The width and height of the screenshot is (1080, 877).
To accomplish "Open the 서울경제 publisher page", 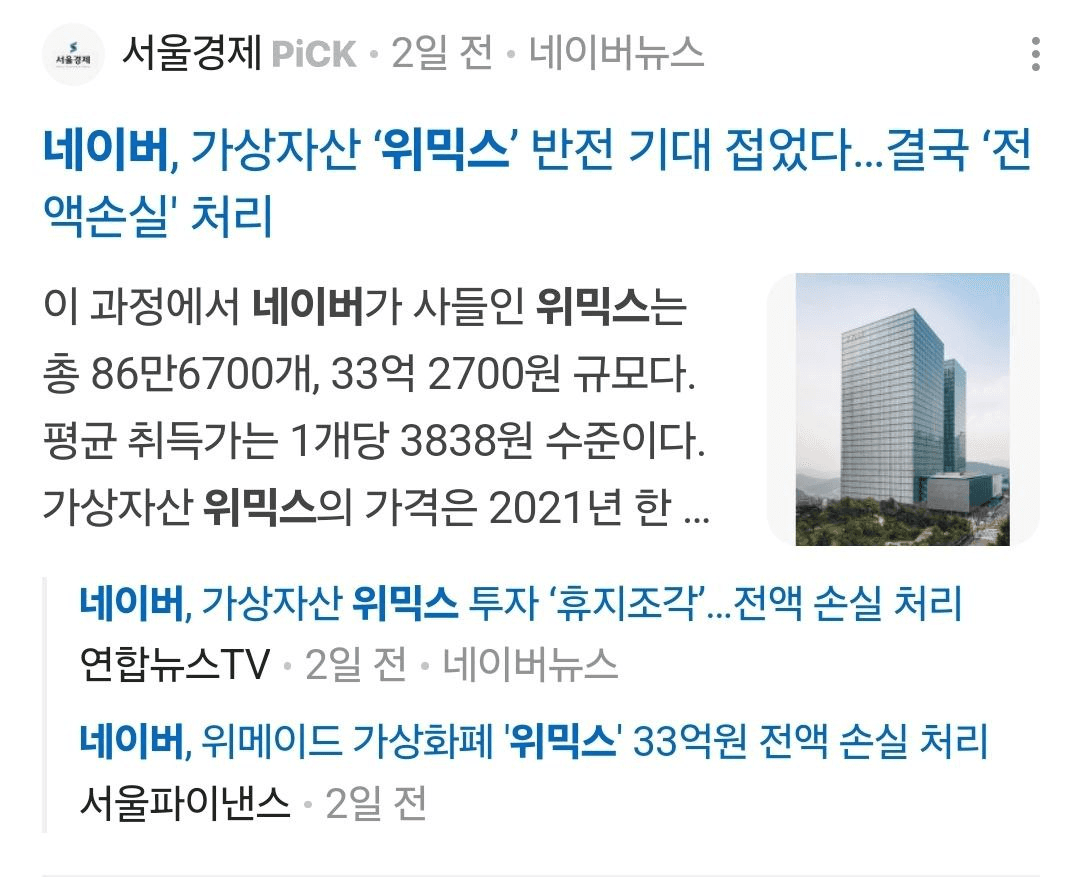I will 190,53.
